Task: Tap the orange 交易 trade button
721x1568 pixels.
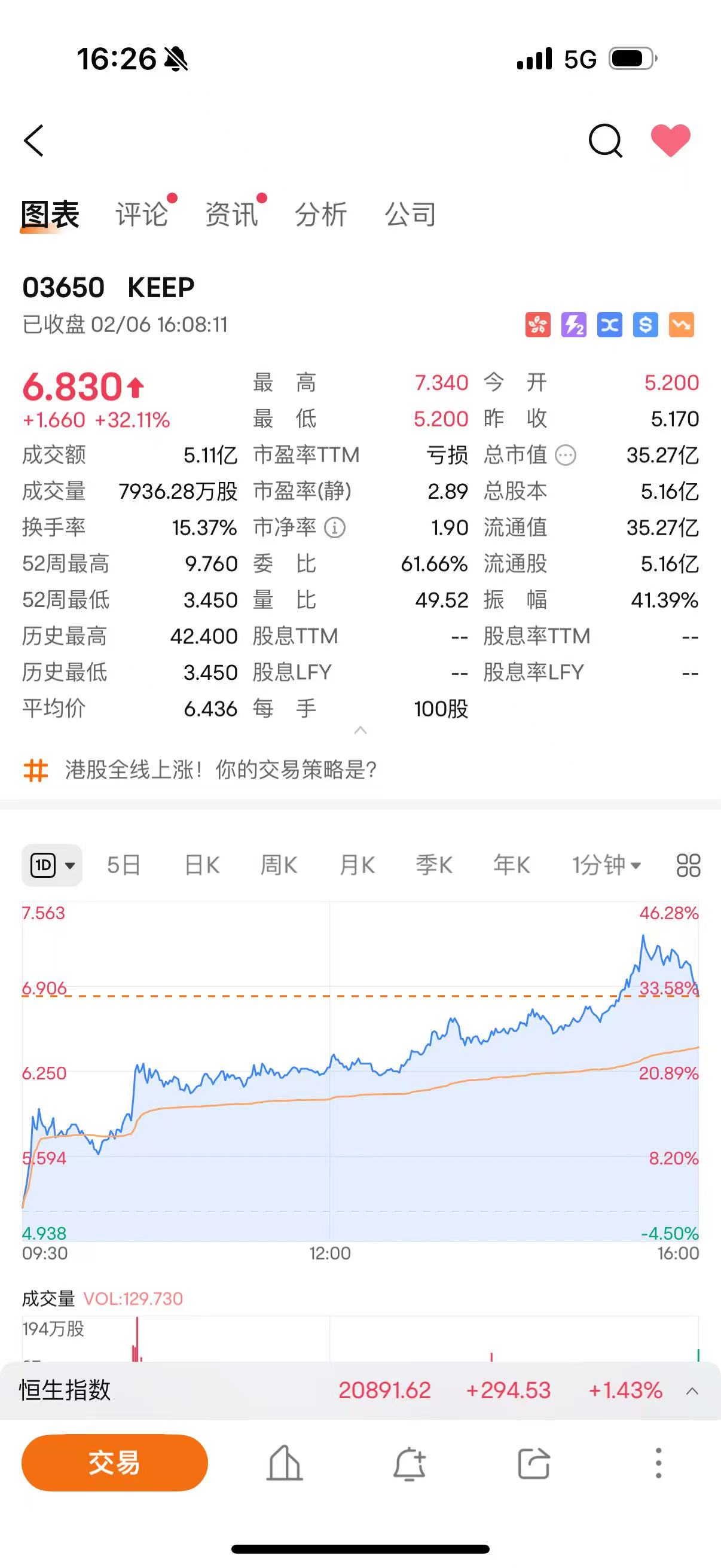Action: pyautogui.click(x=114, y=1463)
